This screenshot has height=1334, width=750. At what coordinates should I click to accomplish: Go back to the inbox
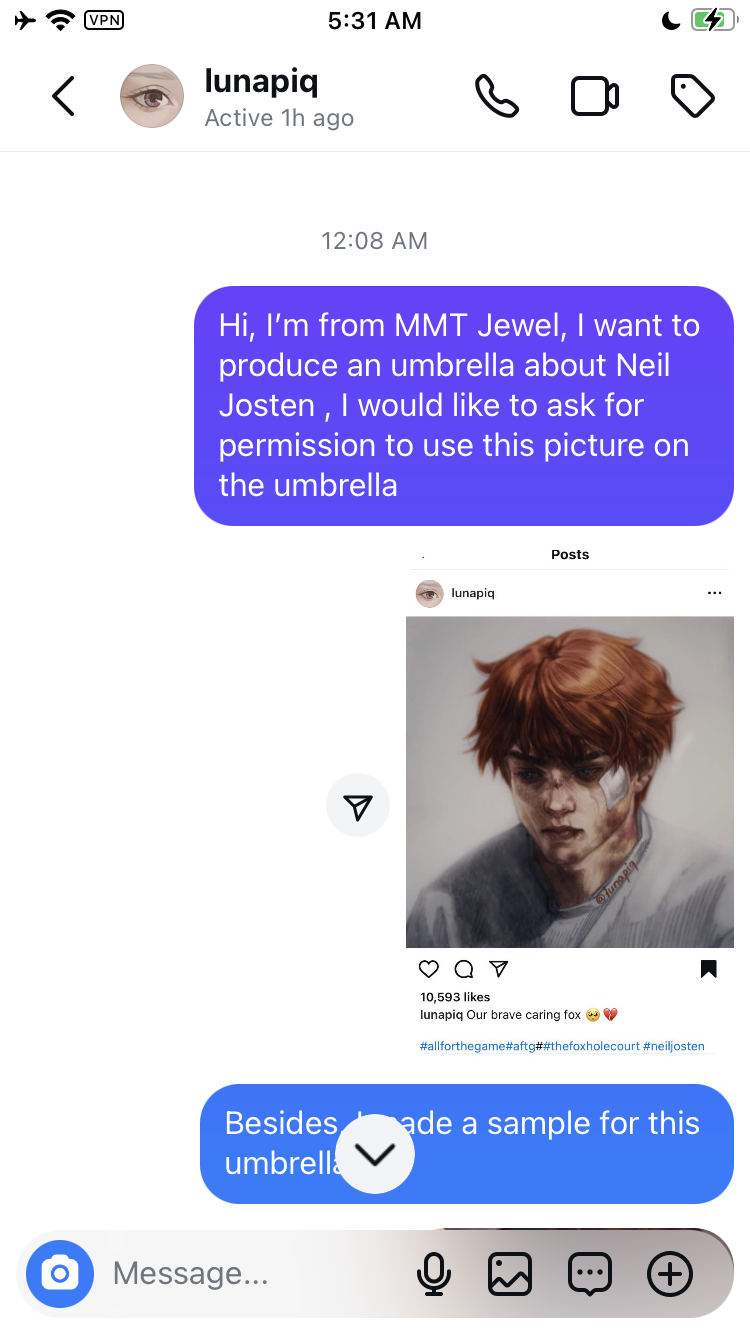pyautogui.click(x=63, y=97)
